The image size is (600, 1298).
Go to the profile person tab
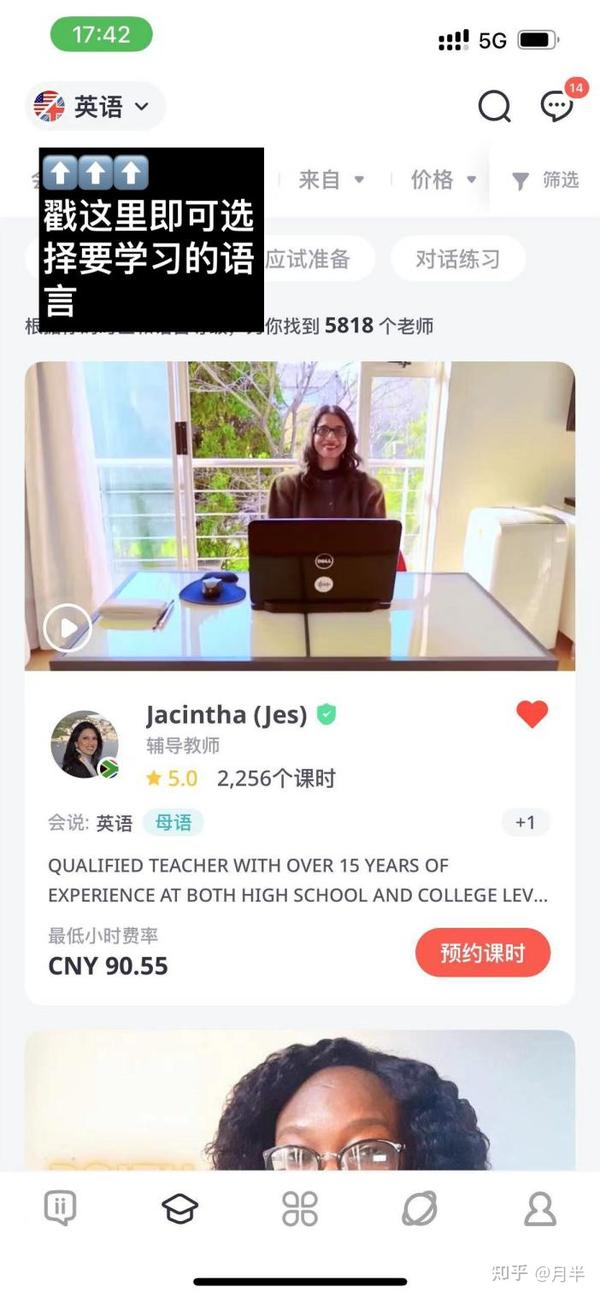click(x=540, y=1208)
